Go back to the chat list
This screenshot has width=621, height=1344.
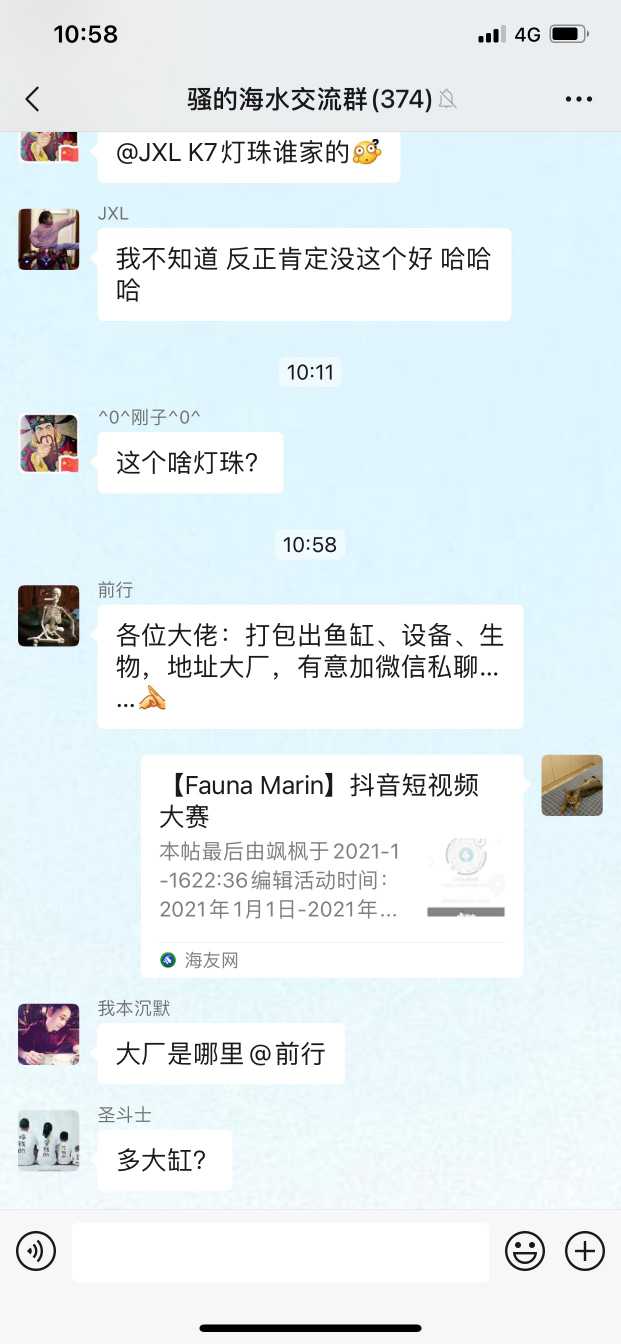(x=32, y=99)
